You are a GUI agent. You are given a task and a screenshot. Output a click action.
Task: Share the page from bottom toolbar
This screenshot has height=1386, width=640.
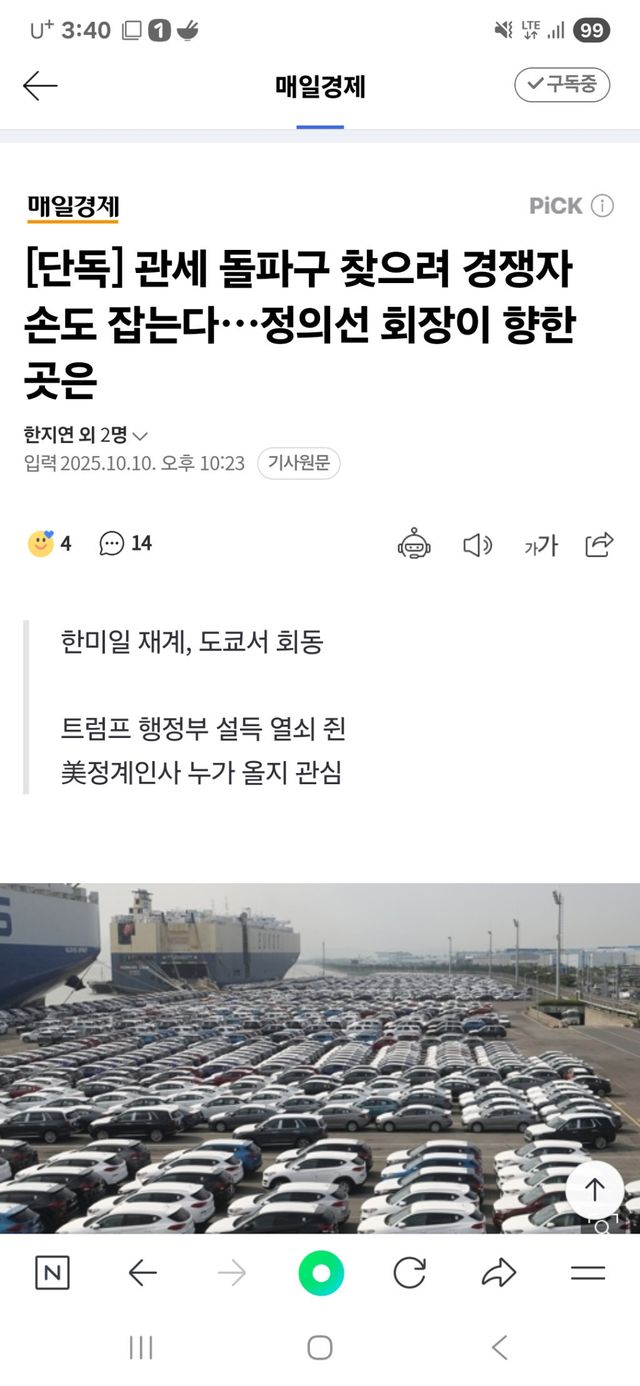click(498, 1273)
